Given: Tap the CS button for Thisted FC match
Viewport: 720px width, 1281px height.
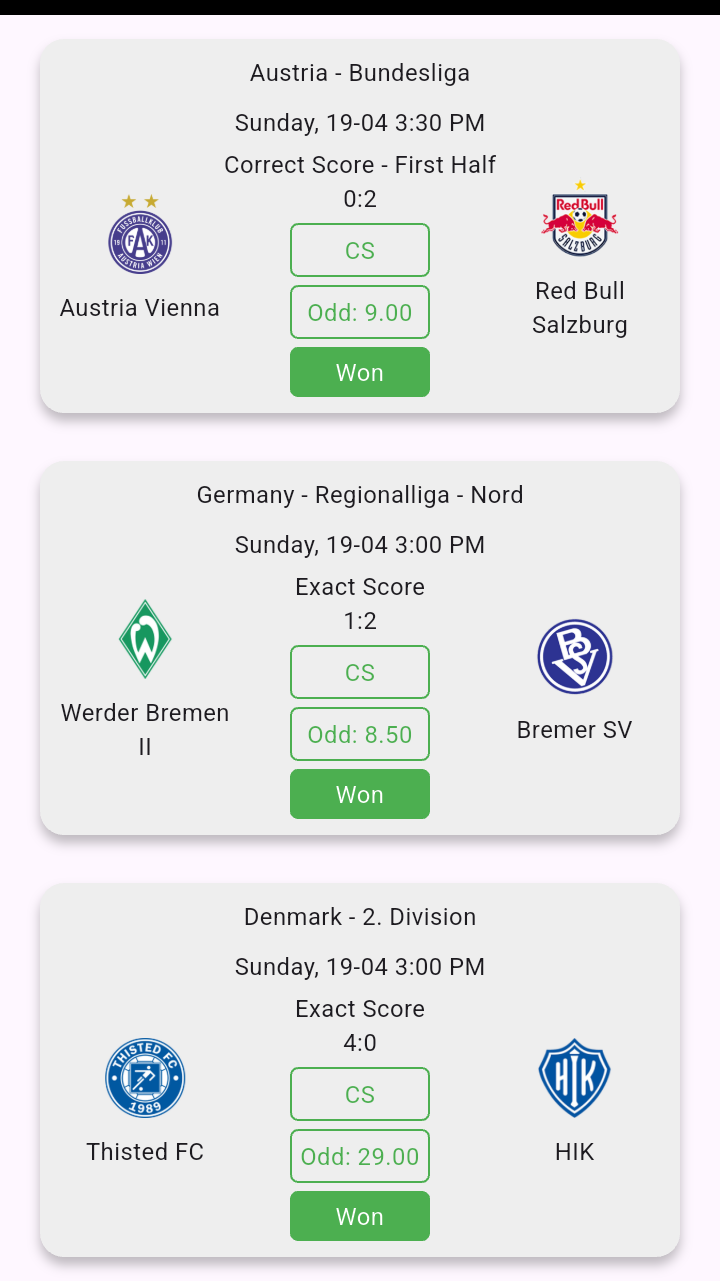Looking at the screenshot, I should (x=360, y=1094).
